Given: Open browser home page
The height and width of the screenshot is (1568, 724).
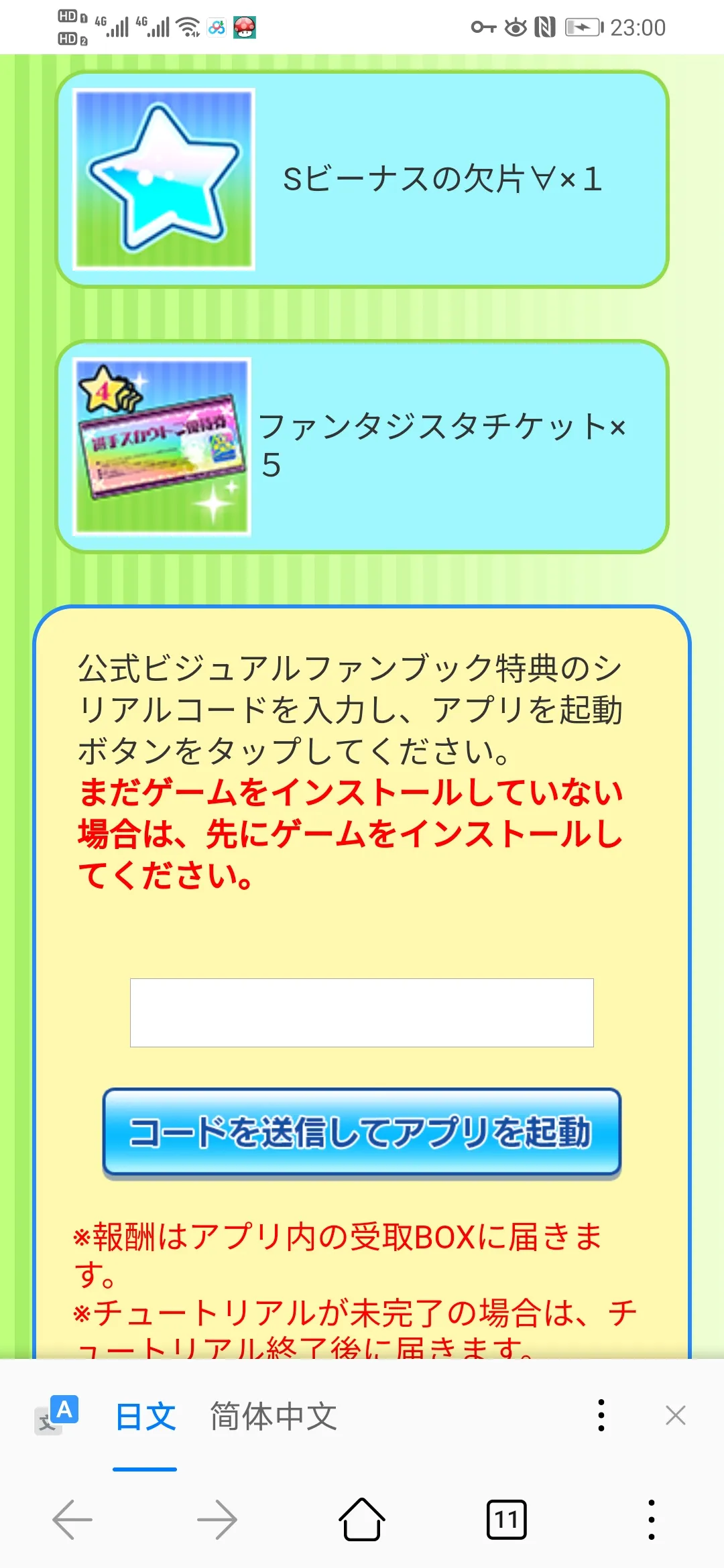Looking at the screenshot, I should pos(362,1520).
